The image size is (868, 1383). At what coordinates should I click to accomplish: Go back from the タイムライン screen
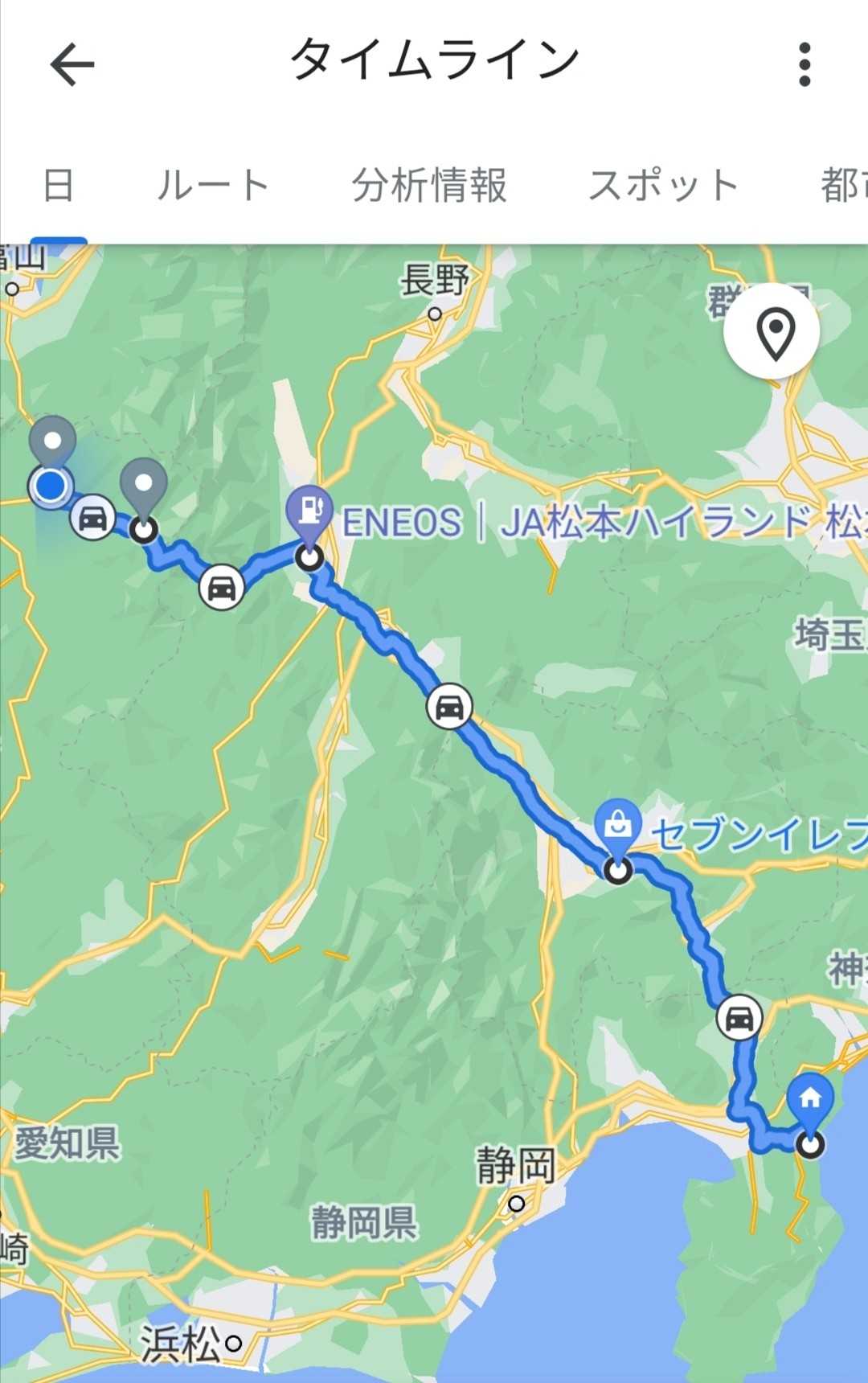[72, 64]
